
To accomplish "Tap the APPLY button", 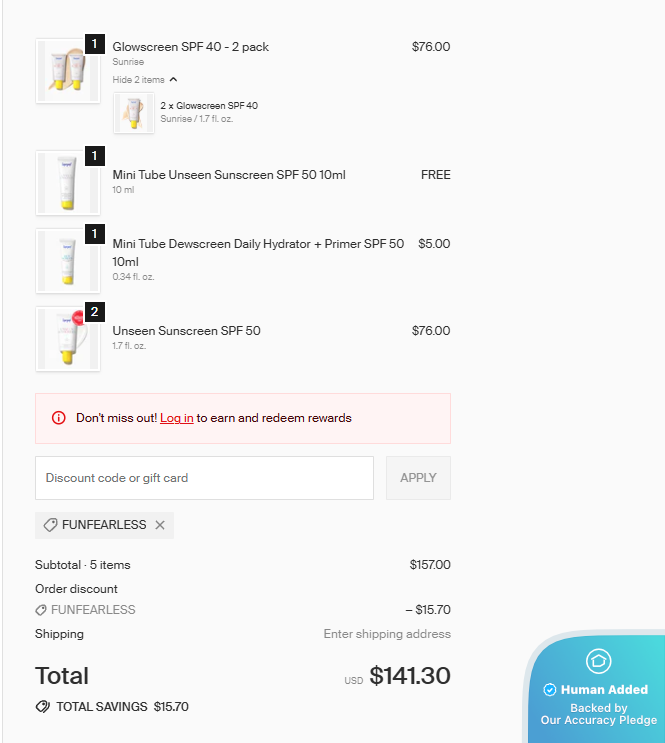I will click(x=418, y=478).
